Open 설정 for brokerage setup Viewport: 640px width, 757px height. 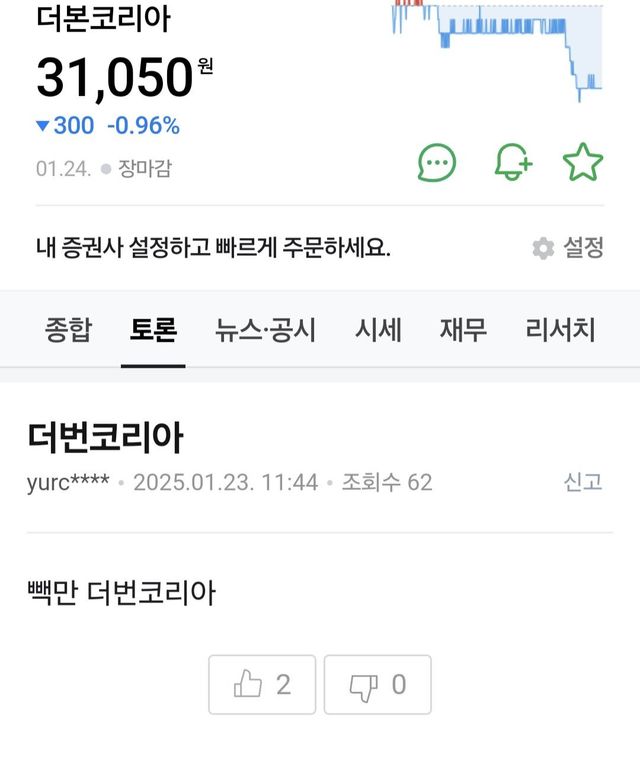point(568,248)
